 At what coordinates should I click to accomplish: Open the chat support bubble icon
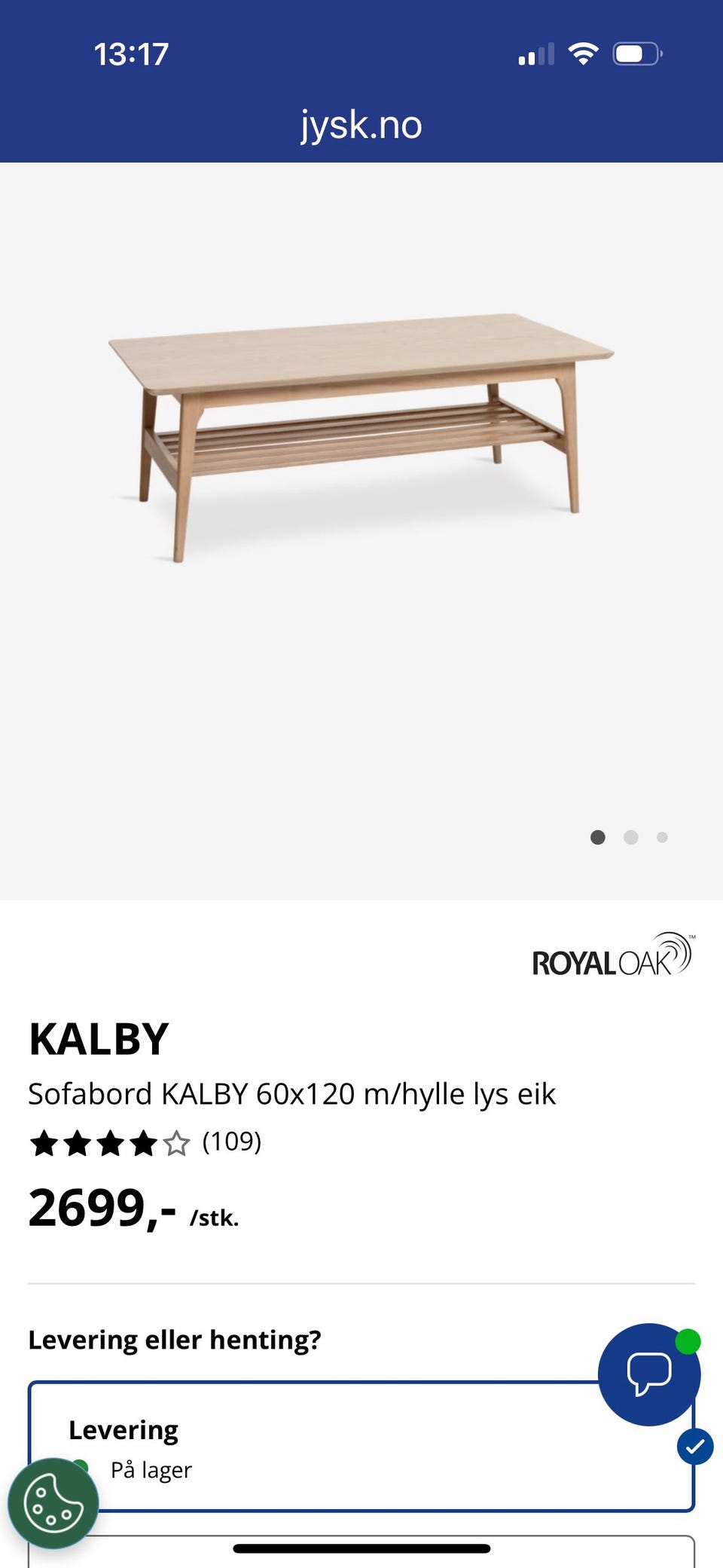pos(649,1374)
